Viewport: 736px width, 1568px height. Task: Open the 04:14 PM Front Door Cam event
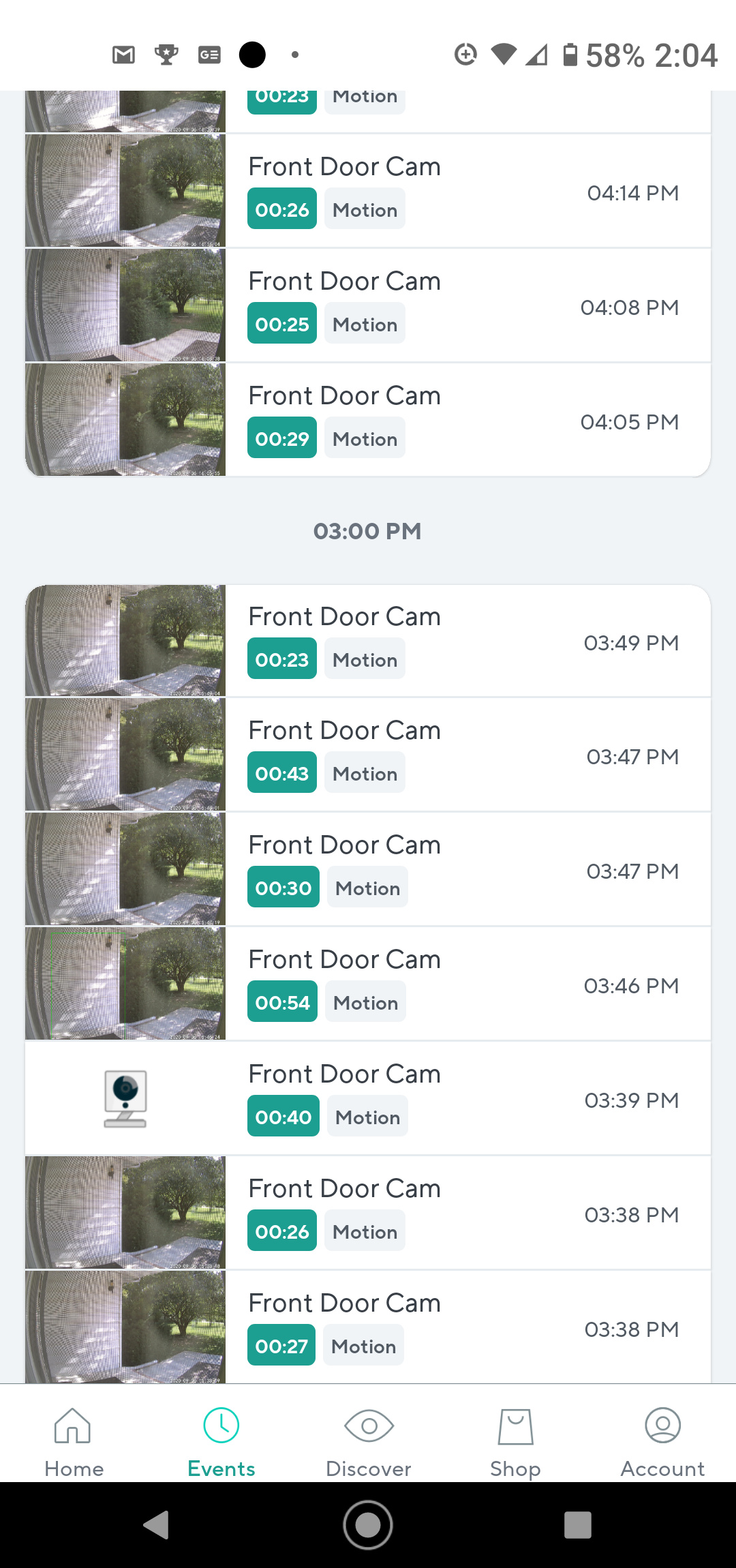point(368,191)
